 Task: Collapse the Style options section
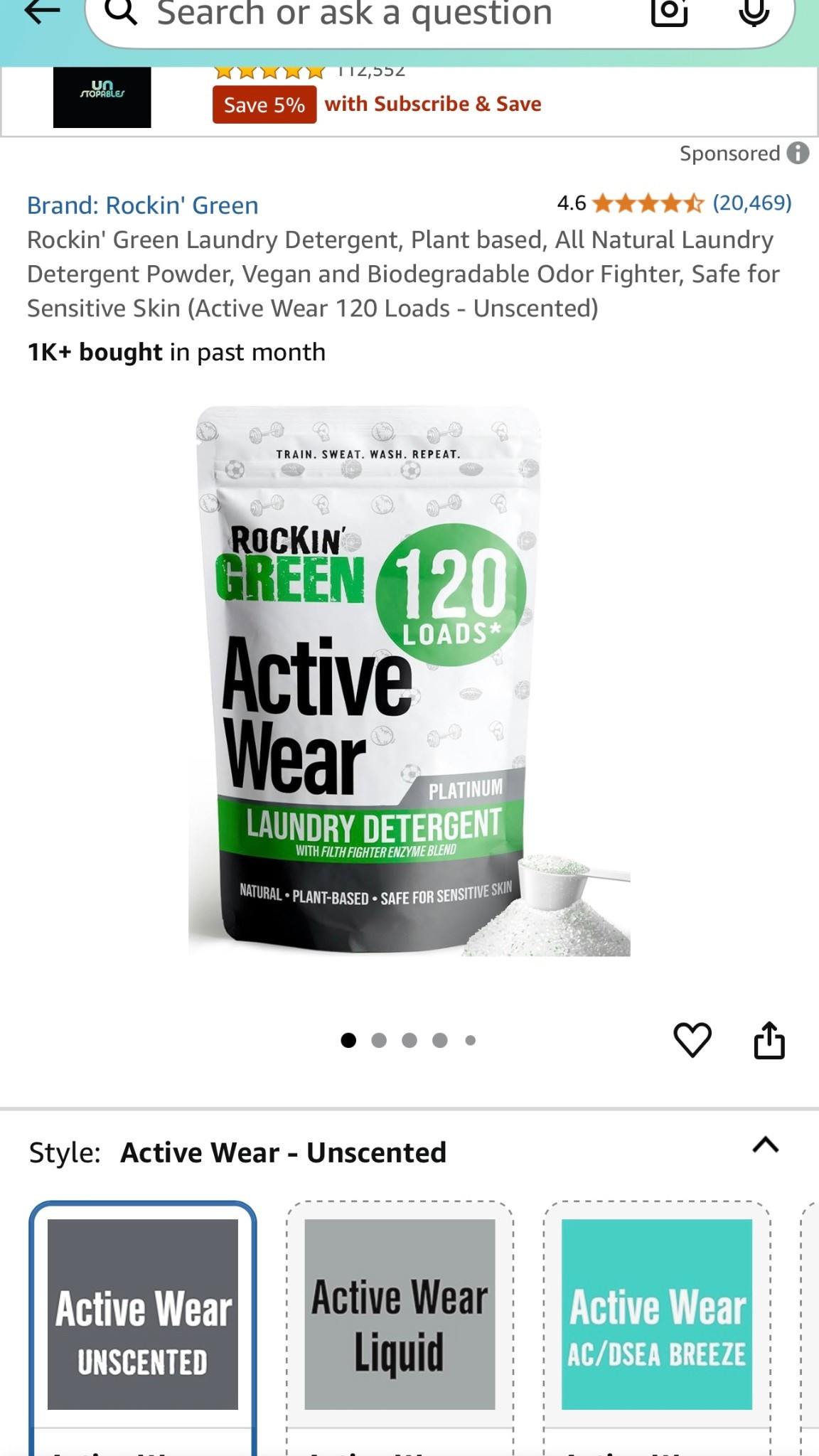[x=765, y=1145]
